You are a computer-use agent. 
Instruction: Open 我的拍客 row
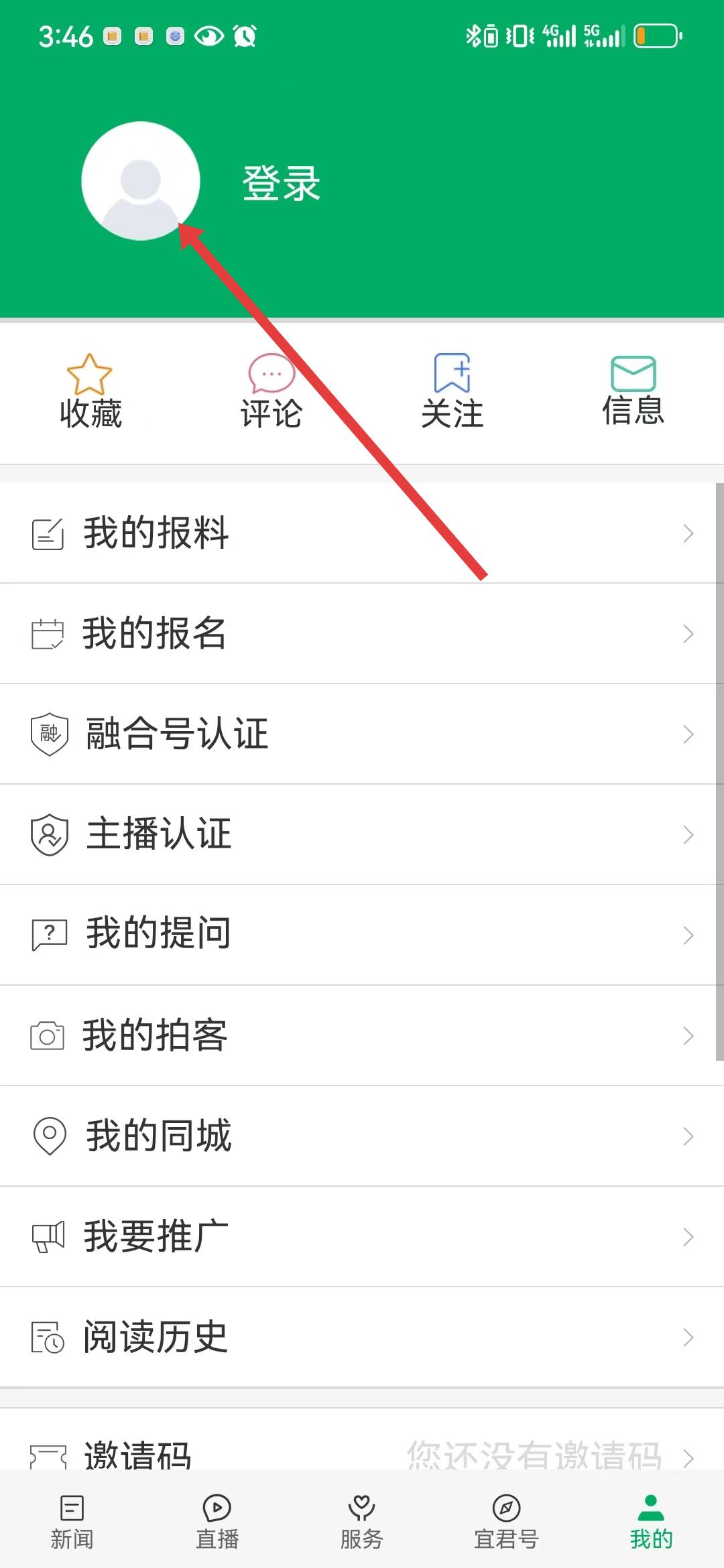point(362,1036)
